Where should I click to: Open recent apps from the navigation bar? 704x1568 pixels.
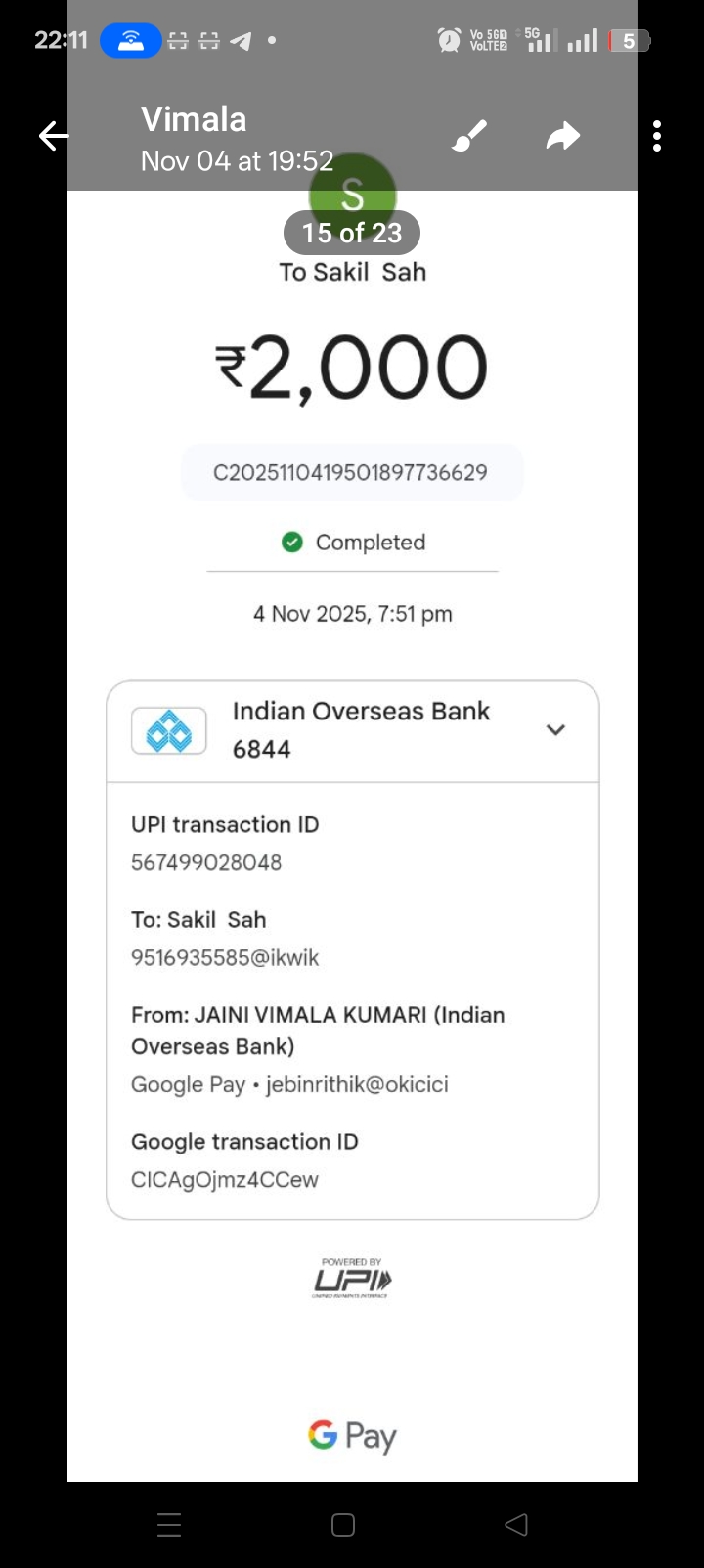pos(169,1525)
